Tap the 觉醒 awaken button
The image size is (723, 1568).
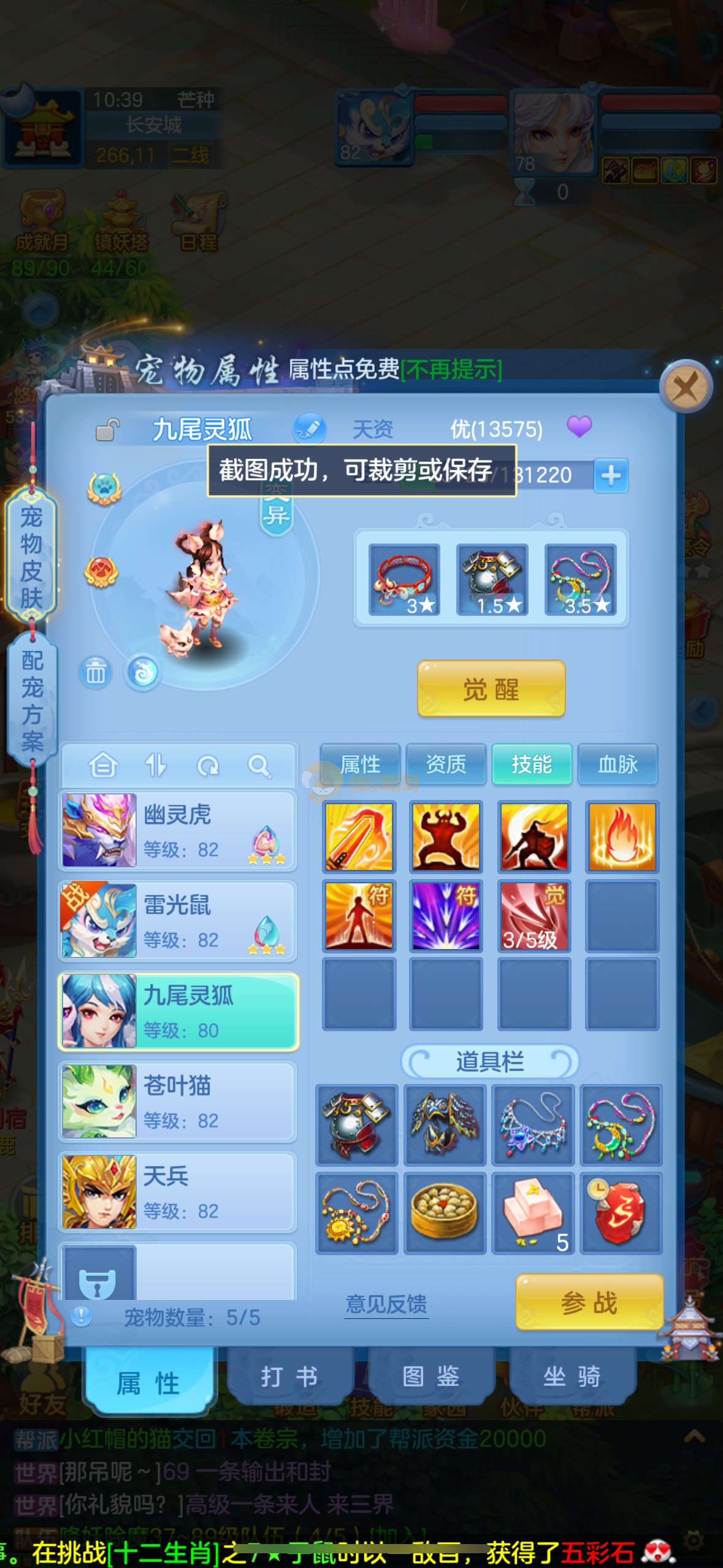pyautogui.click(x=491, y=689)
